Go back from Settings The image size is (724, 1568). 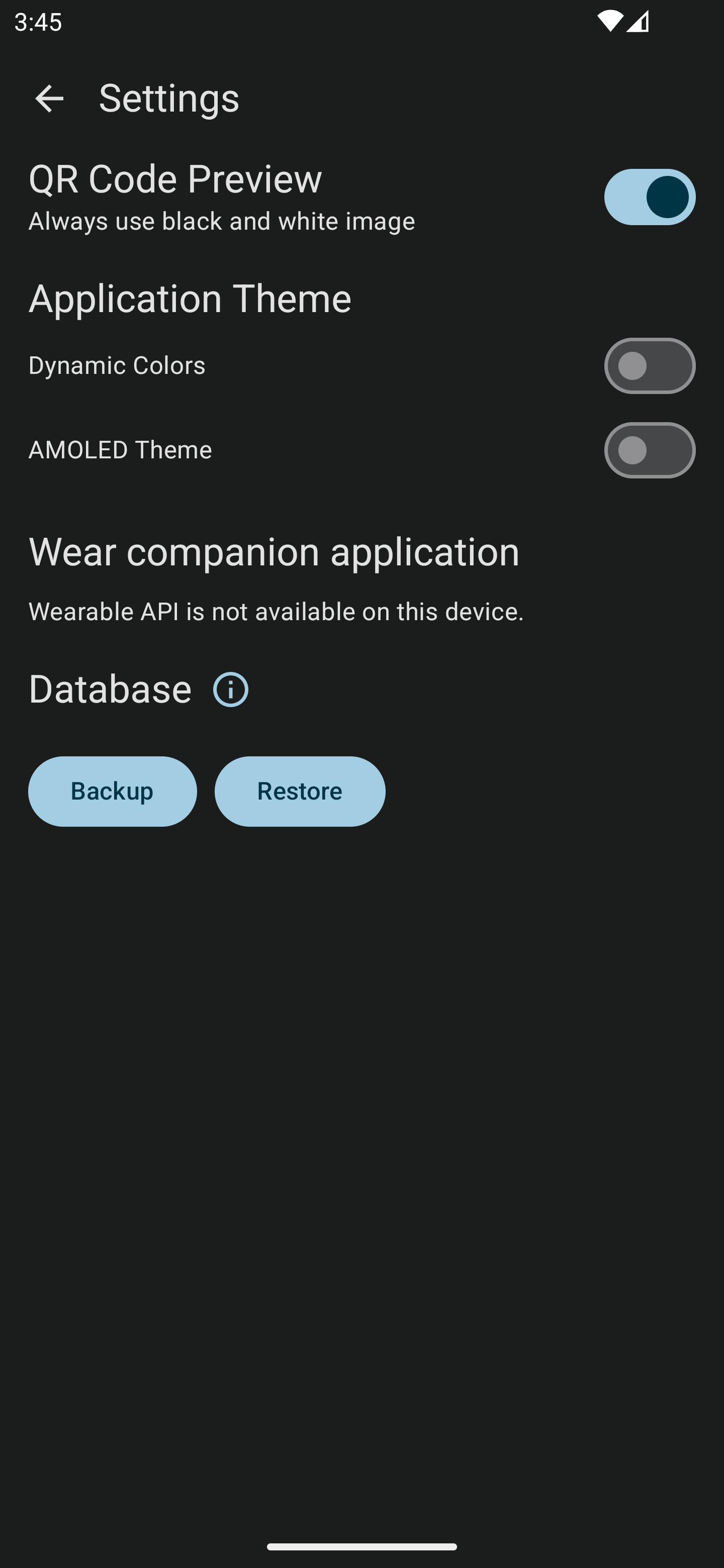(x=49, y=99)
